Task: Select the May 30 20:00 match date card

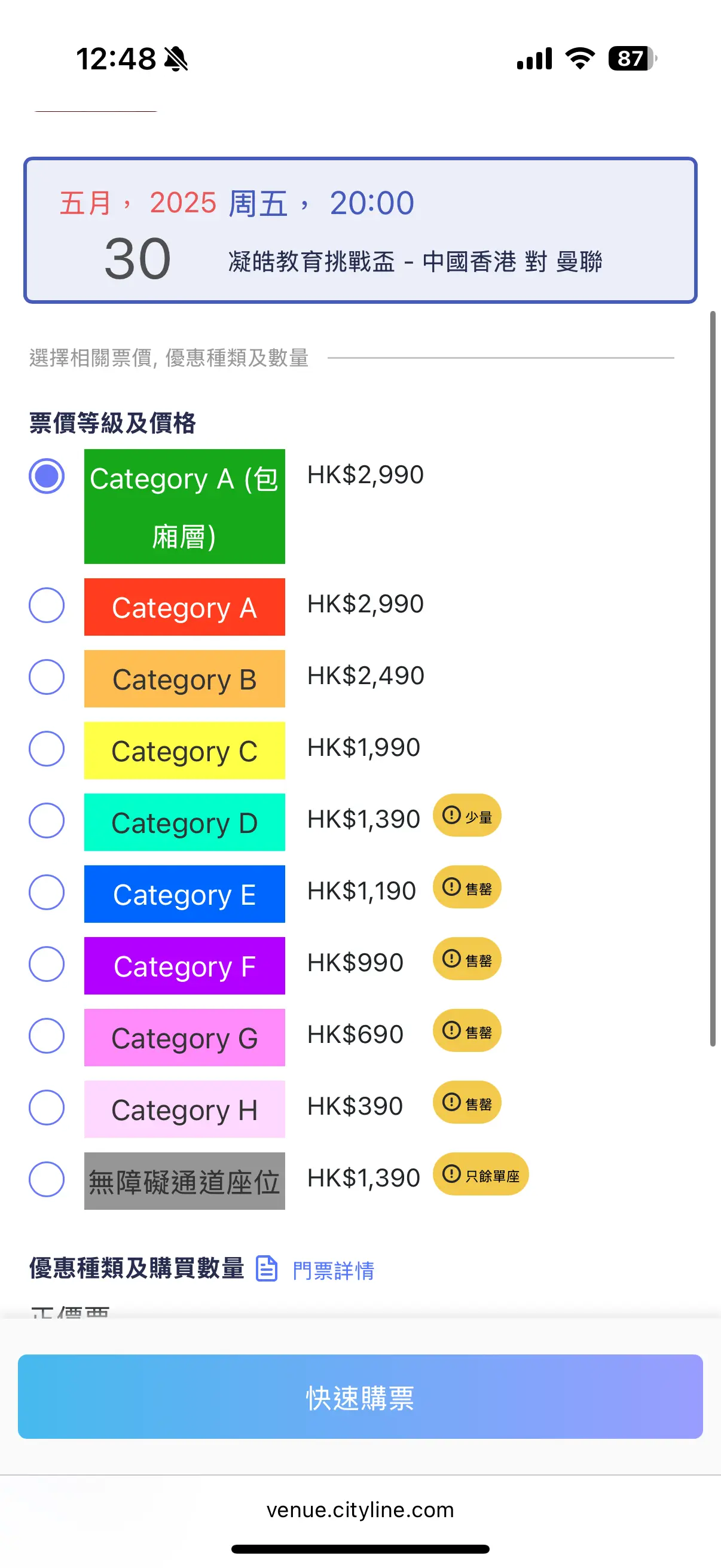Action: pos(360,230)
